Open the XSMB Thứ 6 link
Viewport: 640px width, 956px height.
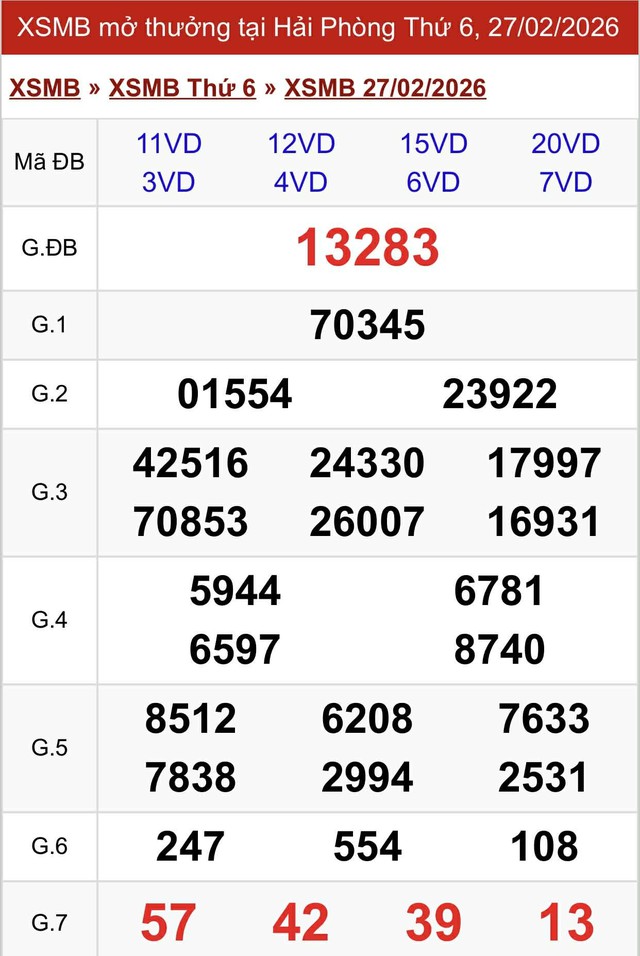click(182, 88)
